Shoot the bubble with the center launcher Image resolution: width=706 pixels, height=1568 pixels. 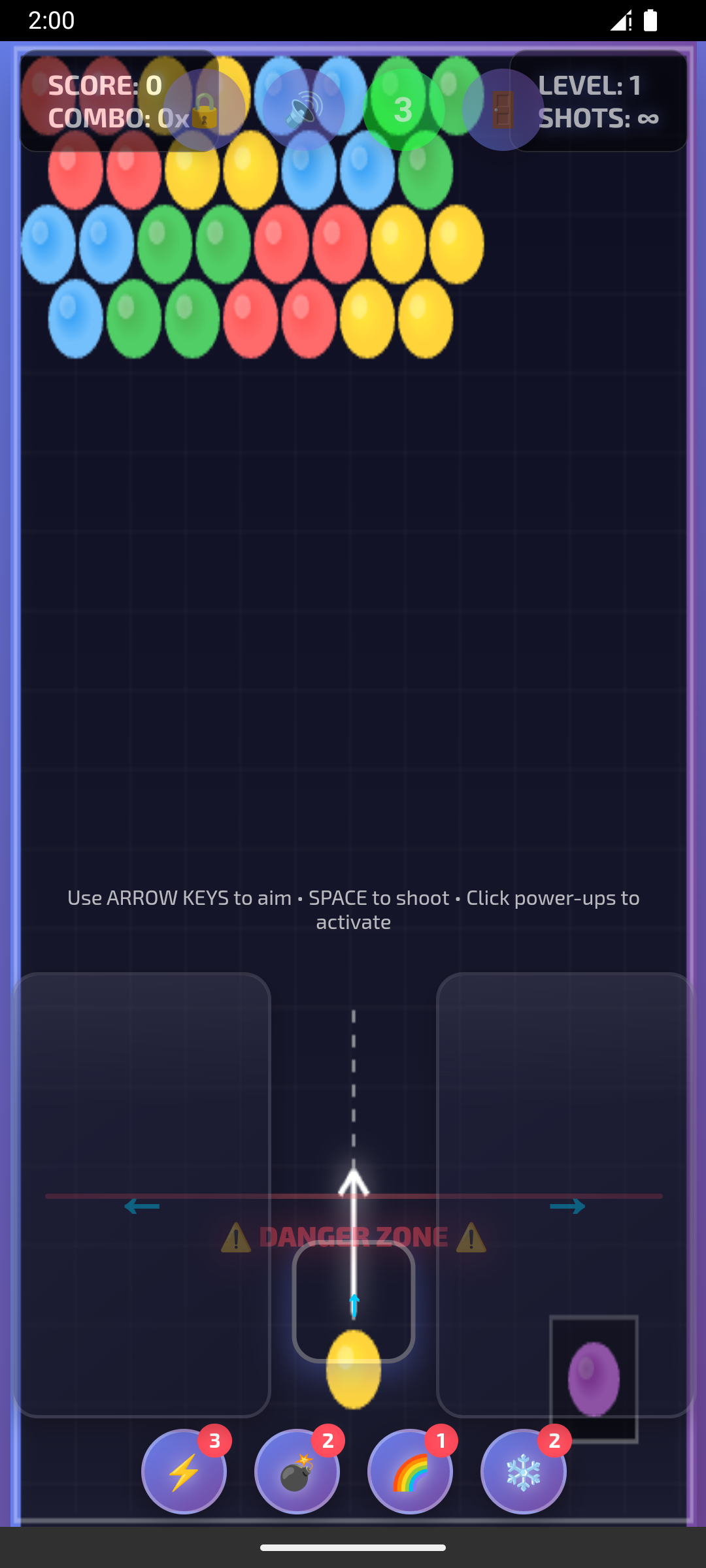click(354, 1301)
